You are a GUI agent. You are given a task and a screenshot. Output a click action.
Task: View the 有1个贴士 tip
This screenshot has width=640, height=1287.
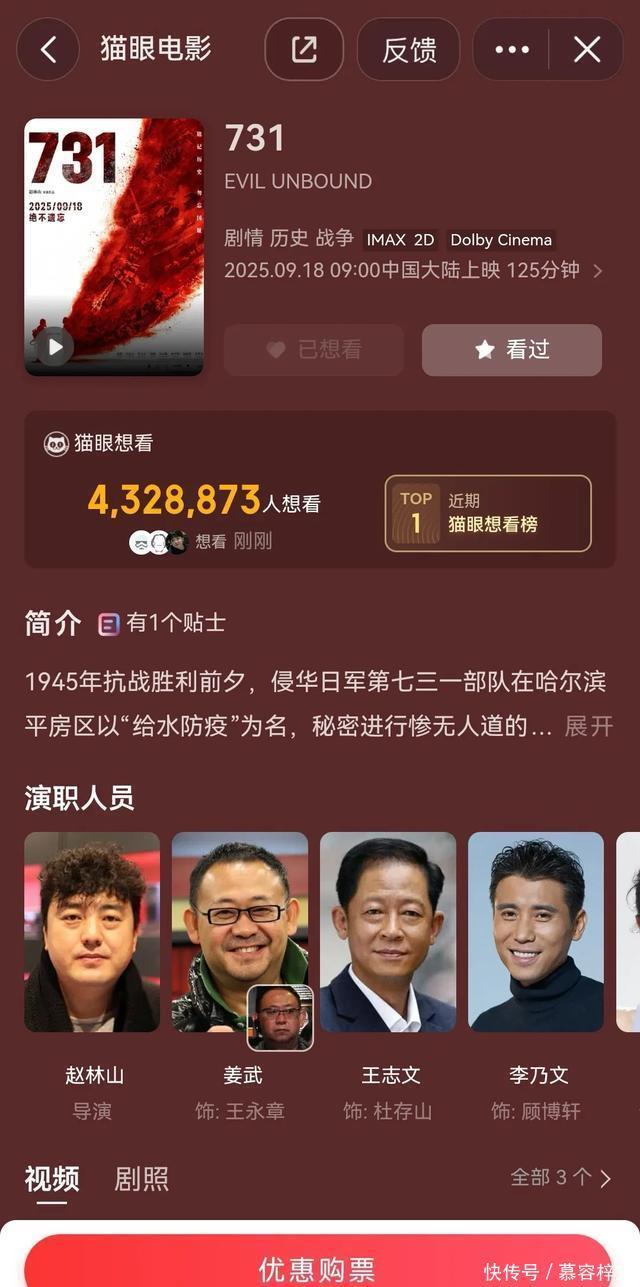162,623
